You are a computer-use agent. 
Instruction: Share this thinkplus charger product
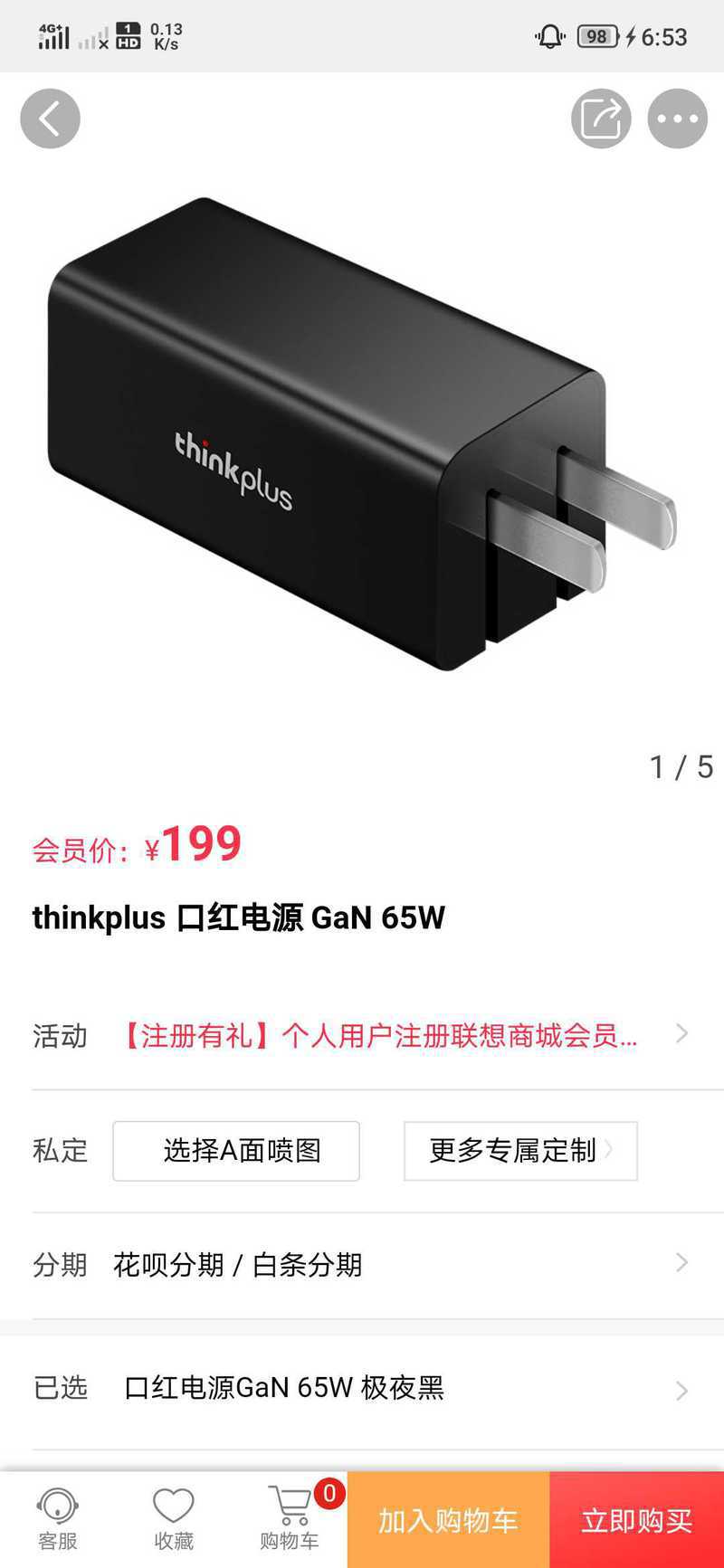coord(601,119)
